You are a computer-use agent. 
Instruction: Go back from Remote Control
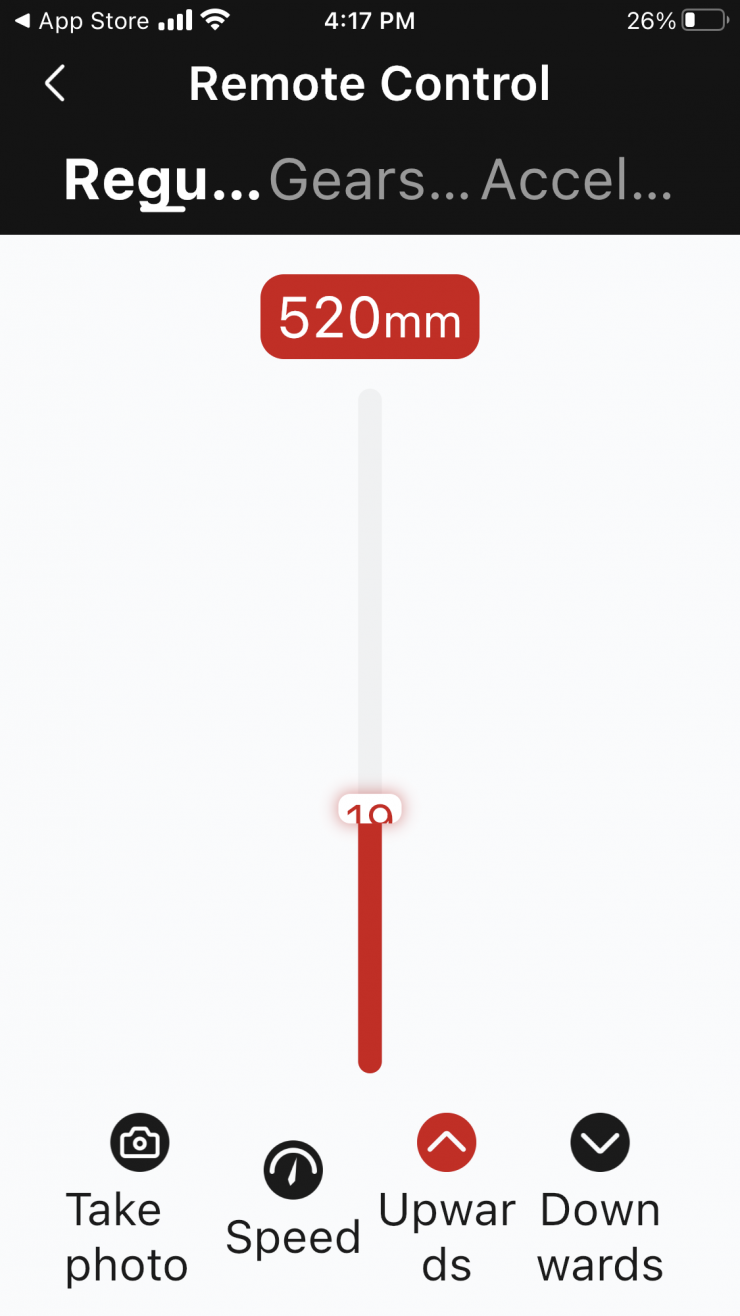pos(55,84)
